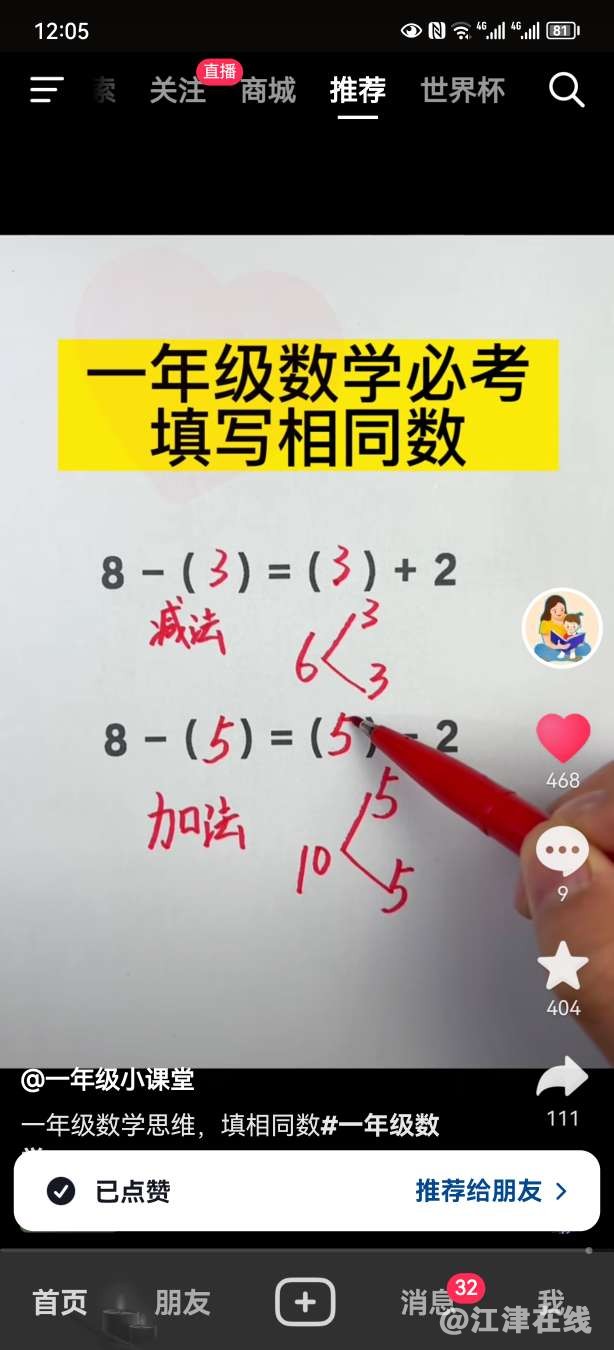This screenshot has height=1350, width=614.
Task: Unlike the video with the heart icon
Action: click(x=563, y=739)
